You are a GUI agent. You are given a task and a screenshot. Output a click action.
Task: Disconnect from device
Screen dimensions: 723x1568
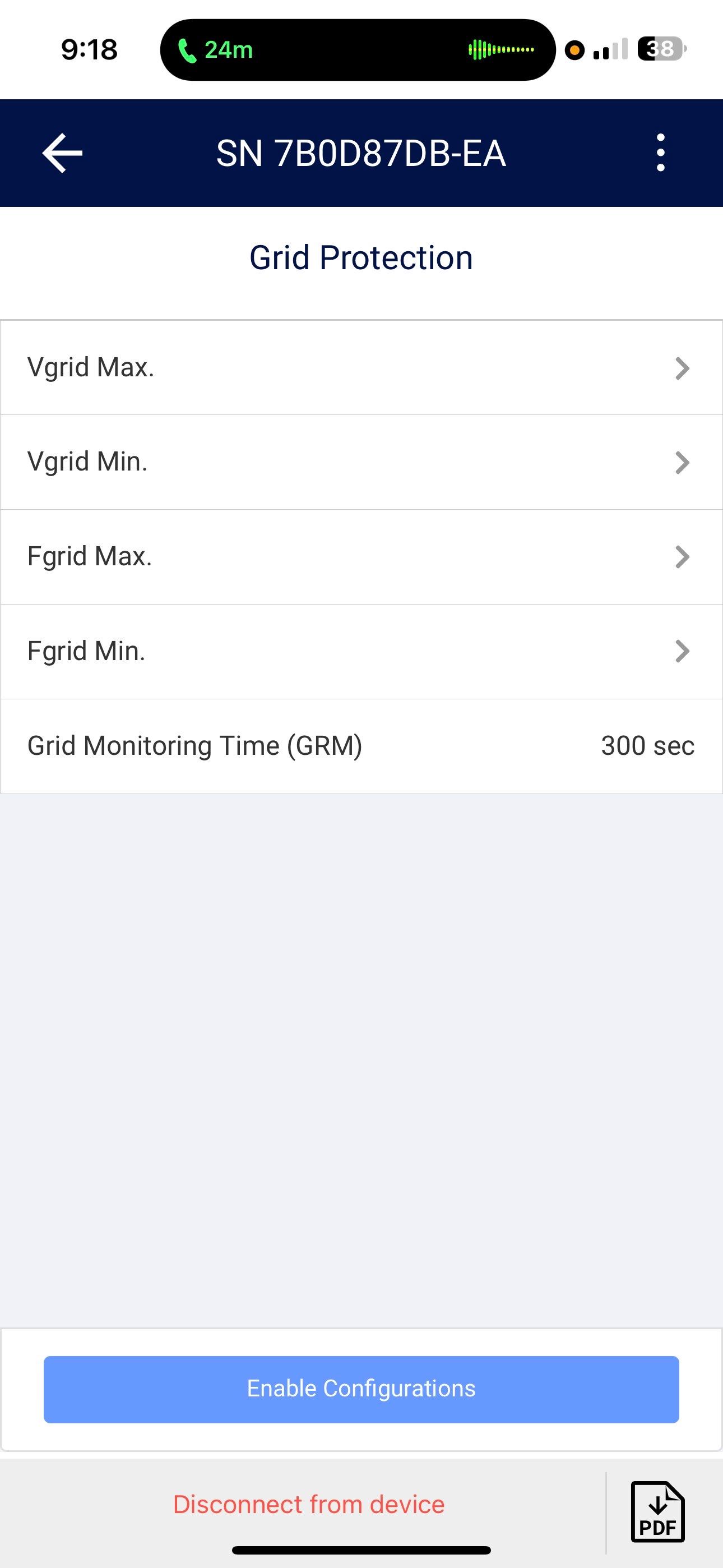[309, 1505]
